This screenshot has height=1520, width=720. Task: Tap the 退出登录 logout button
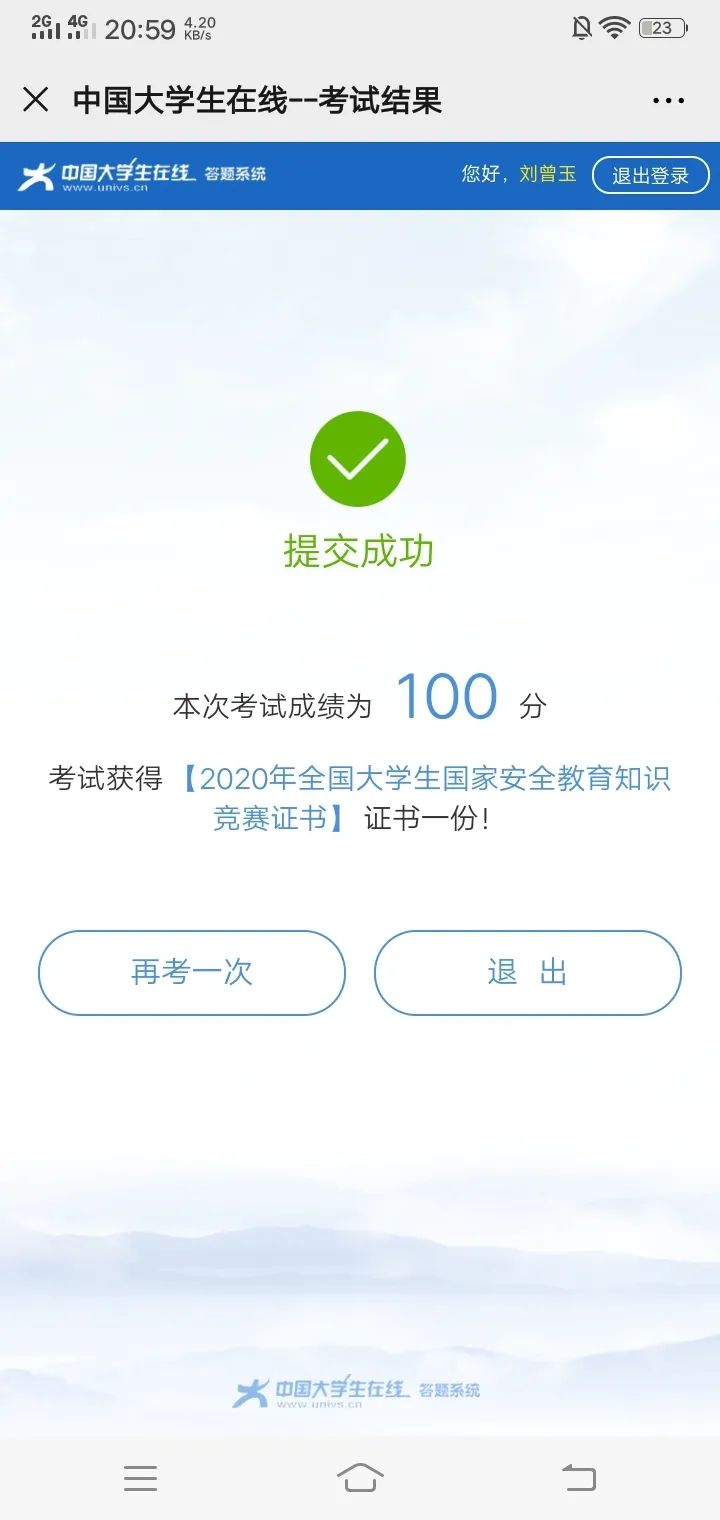[x=650, y=175]
